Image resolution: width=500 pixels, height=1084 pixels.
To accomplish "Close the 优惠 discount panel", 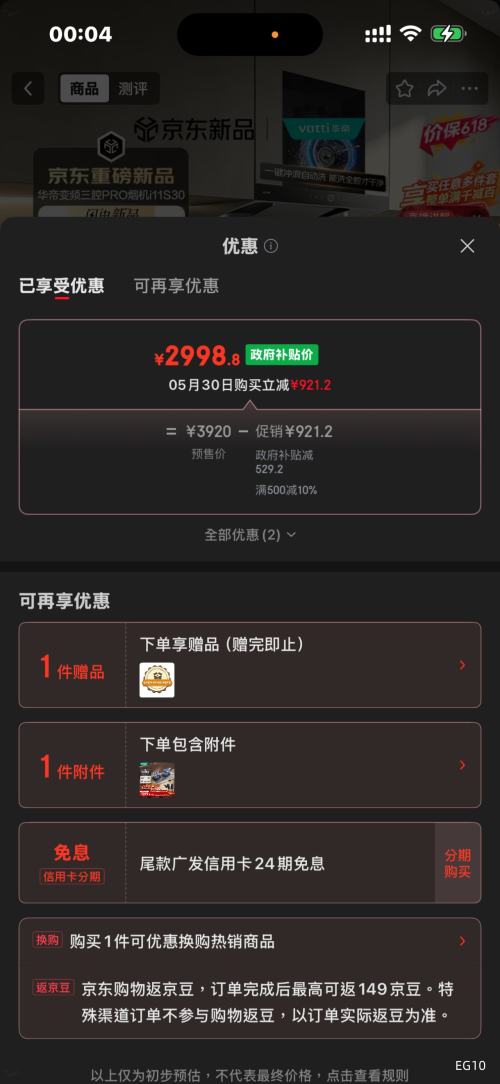I will click(x=467, y=246).
